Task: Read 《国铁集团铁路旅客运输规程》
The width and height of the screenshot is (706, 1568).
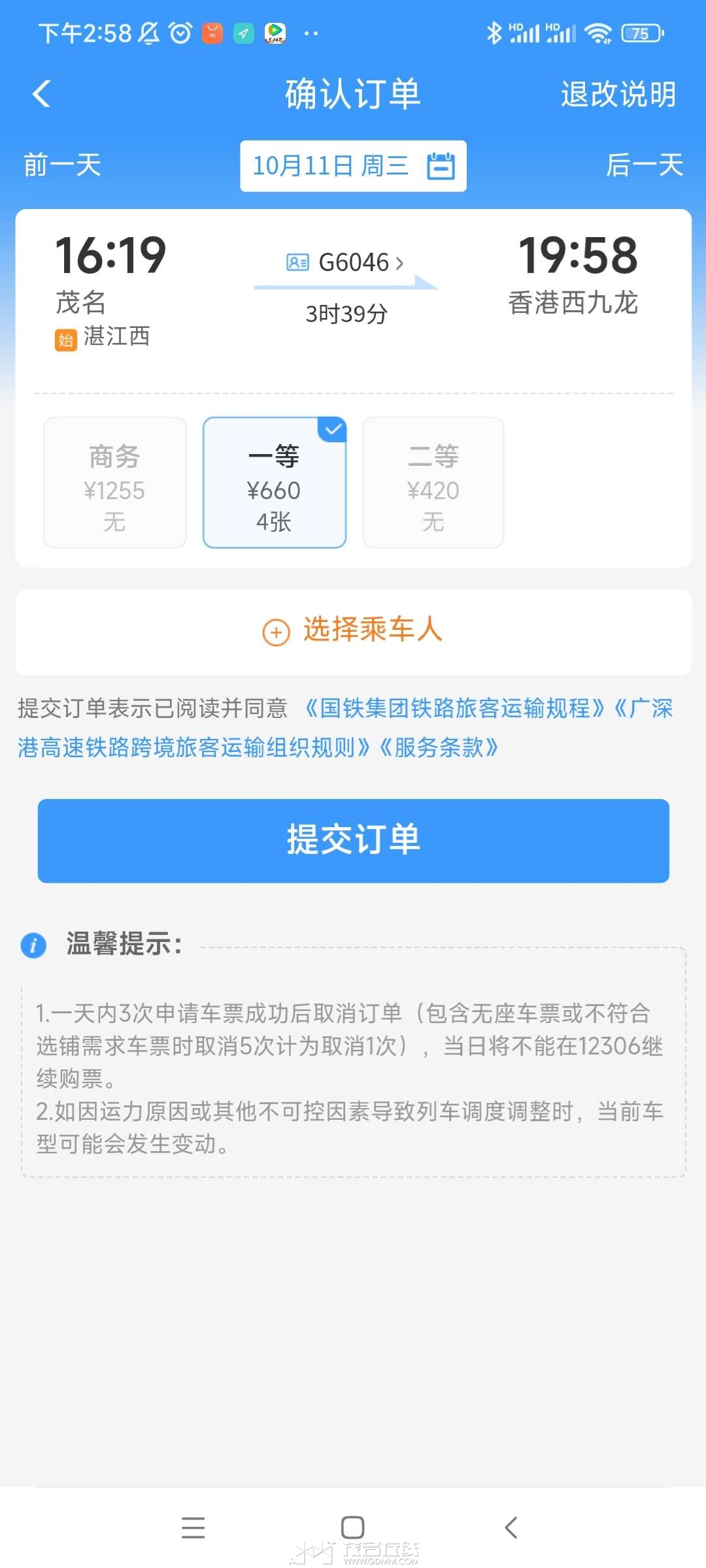Action: coord(455,709)
